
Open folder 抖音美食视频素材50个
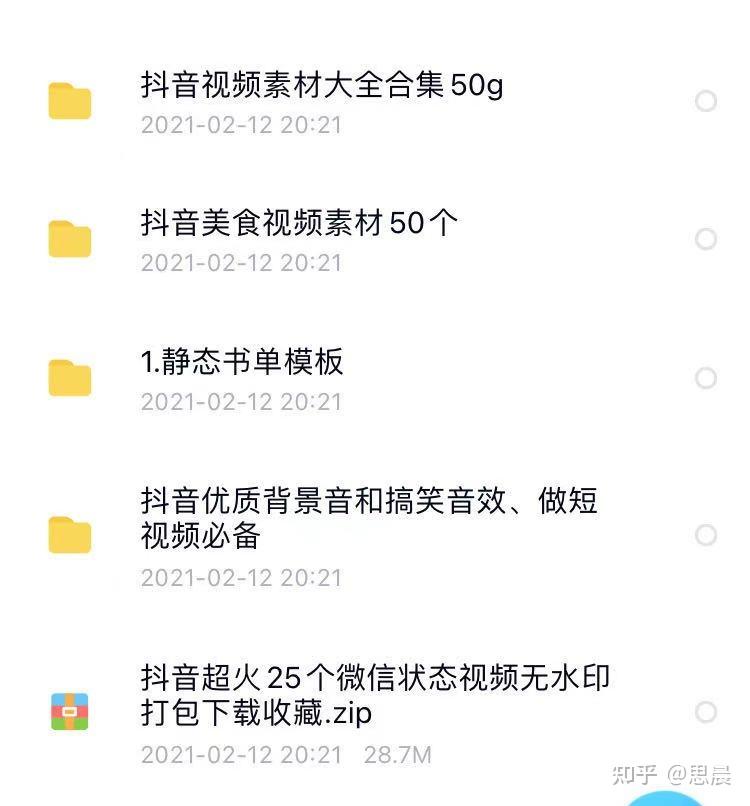click(x=299, y=223)
